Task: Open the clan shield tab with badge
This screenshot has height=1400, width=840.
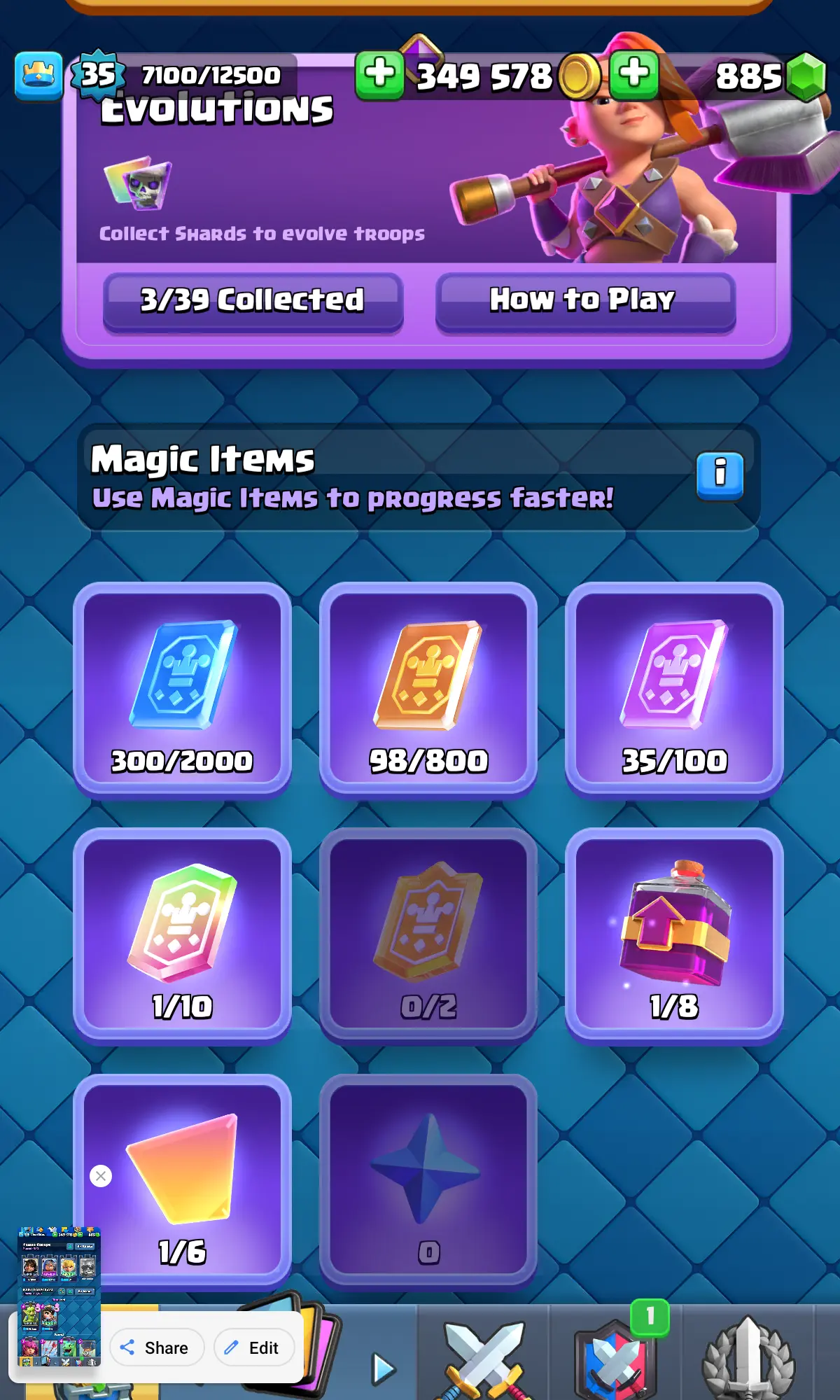Action: tap(616, 1358)
